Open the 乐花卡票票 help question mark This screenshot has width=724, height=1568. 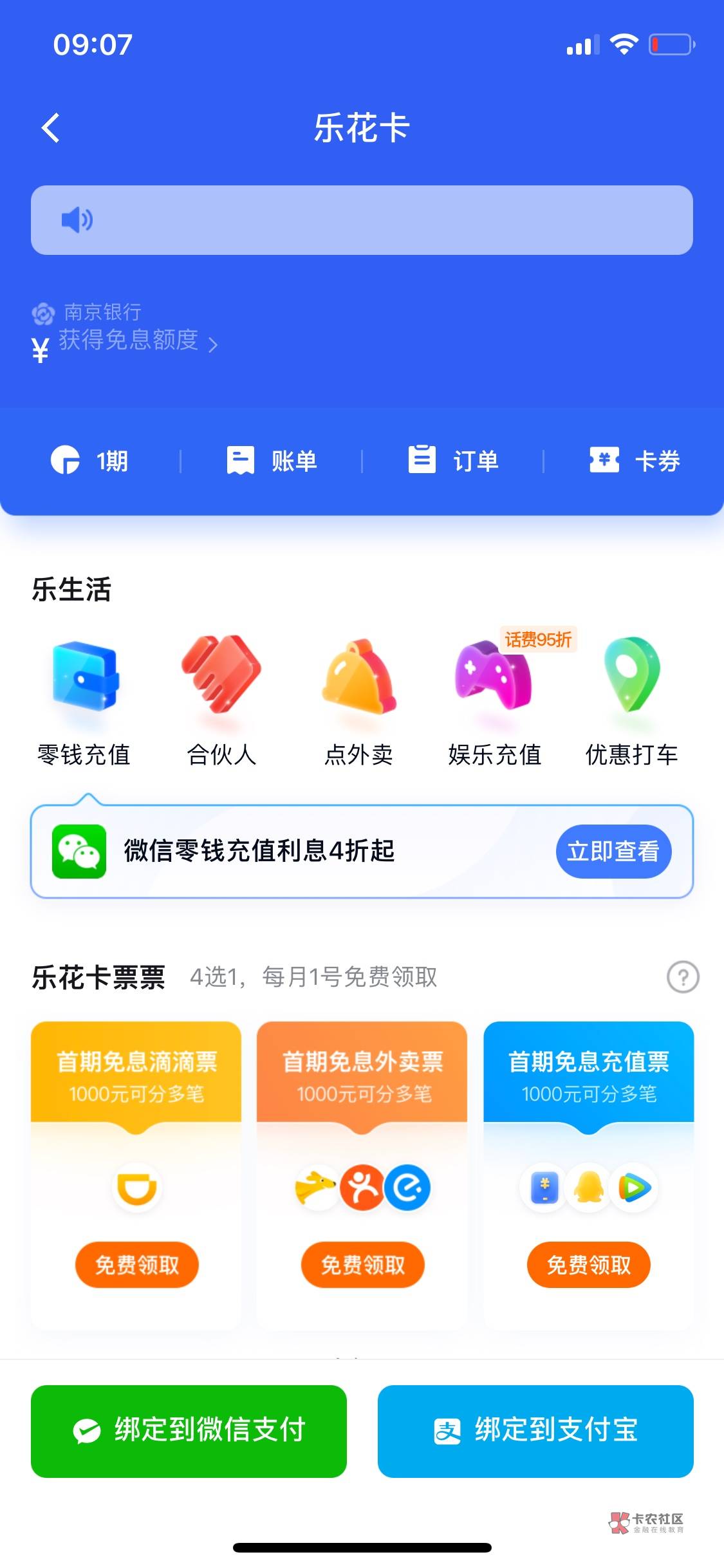[x=682, y=978]
